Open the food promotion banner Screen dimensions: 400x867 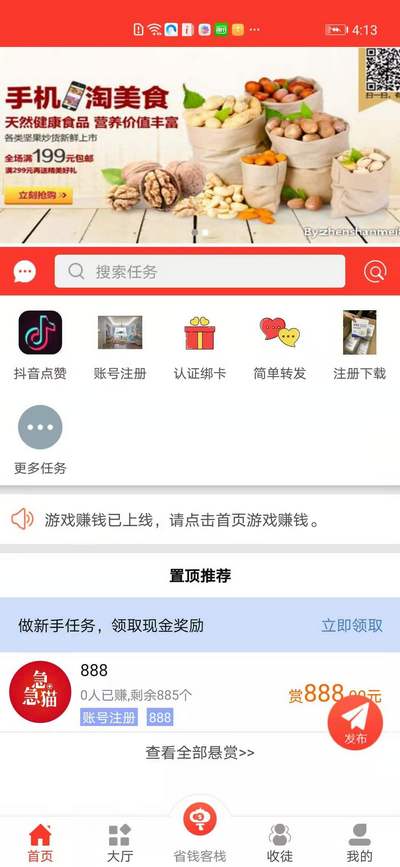click(200, 146)
